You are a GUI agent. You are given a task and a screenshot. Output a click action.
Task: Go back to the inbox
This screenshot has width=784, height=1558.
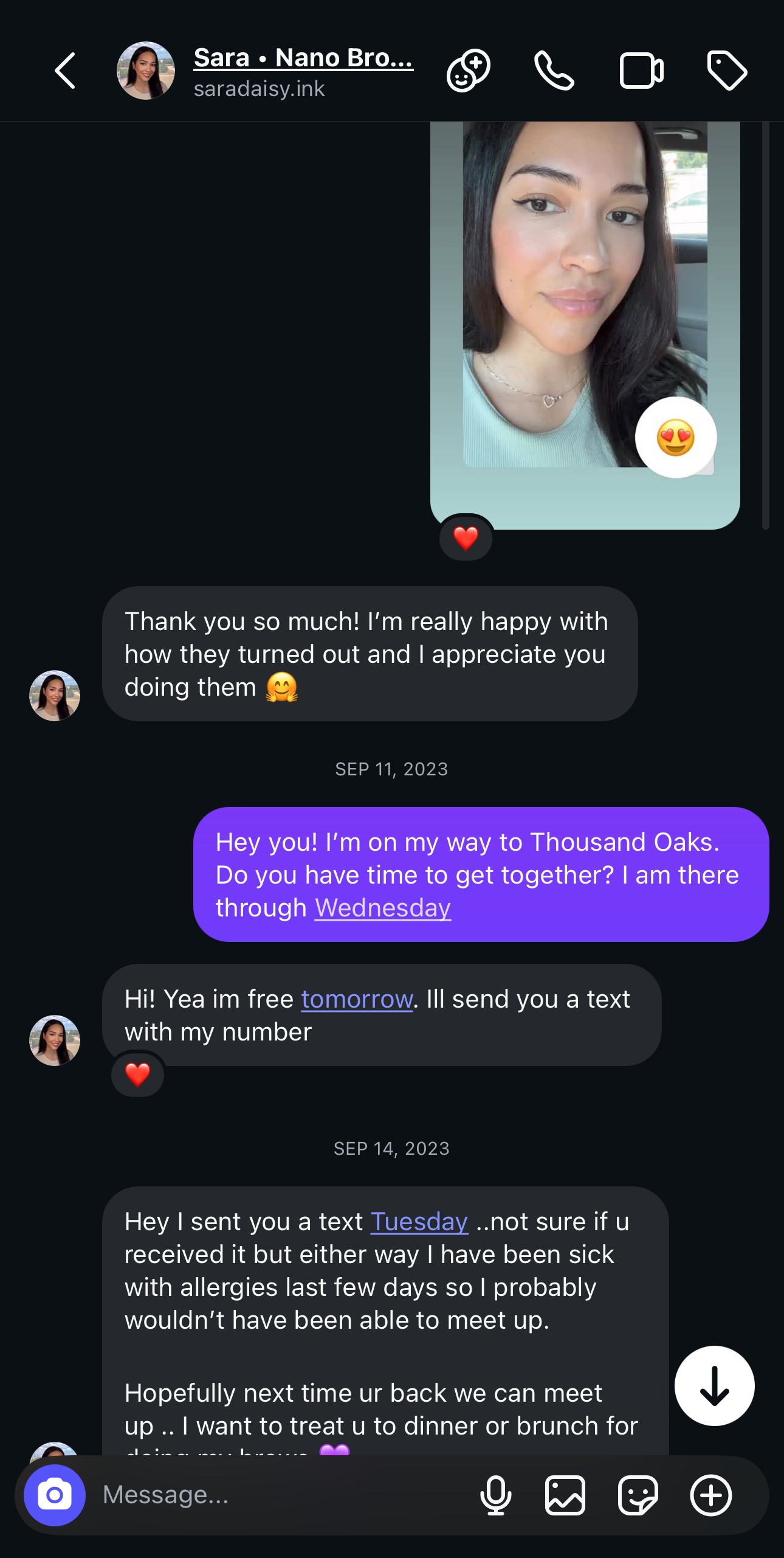point(66,71)
